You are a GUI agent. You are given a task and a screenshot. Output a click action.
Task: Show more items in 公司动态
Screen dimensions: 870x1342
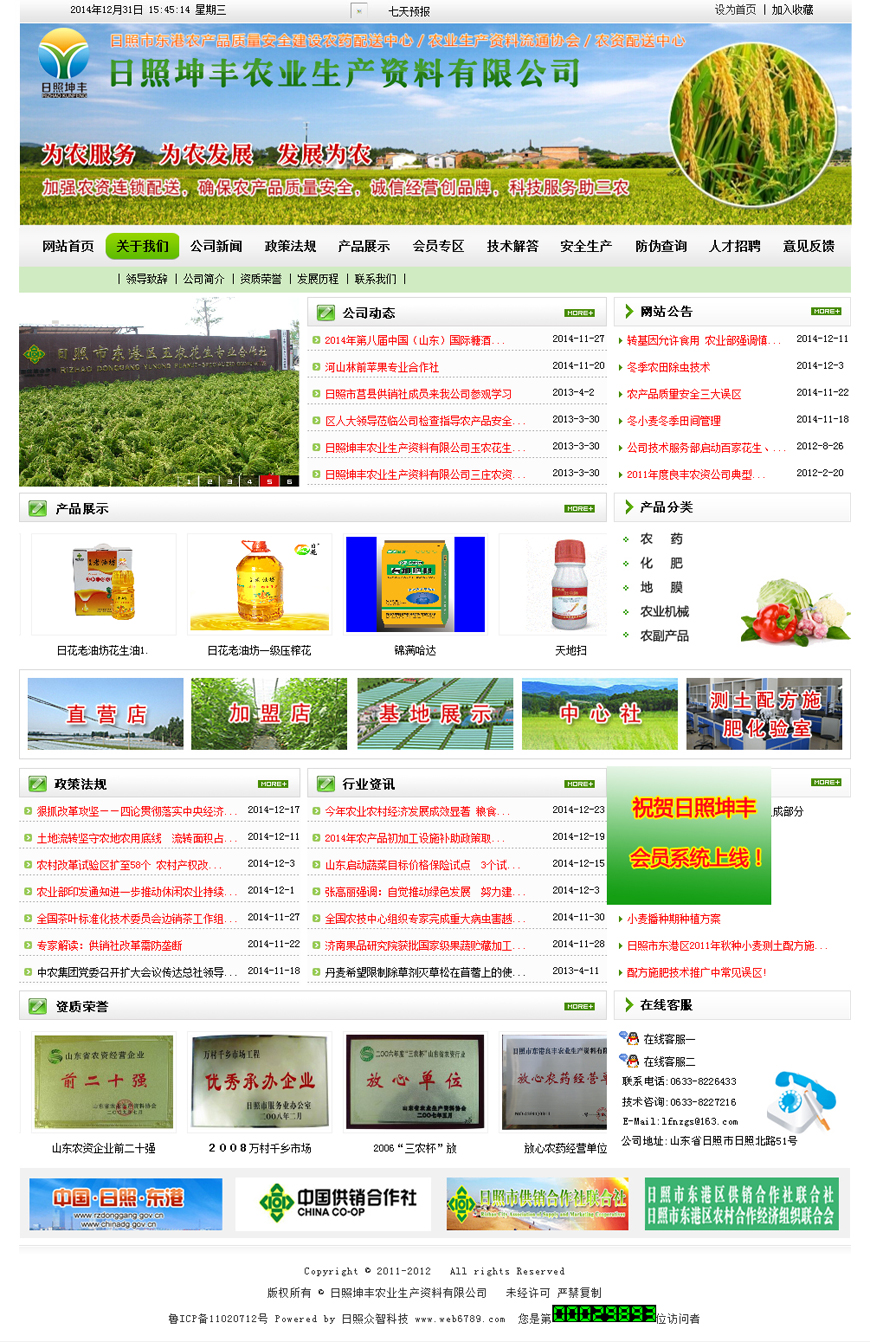(x=579, y=313)
